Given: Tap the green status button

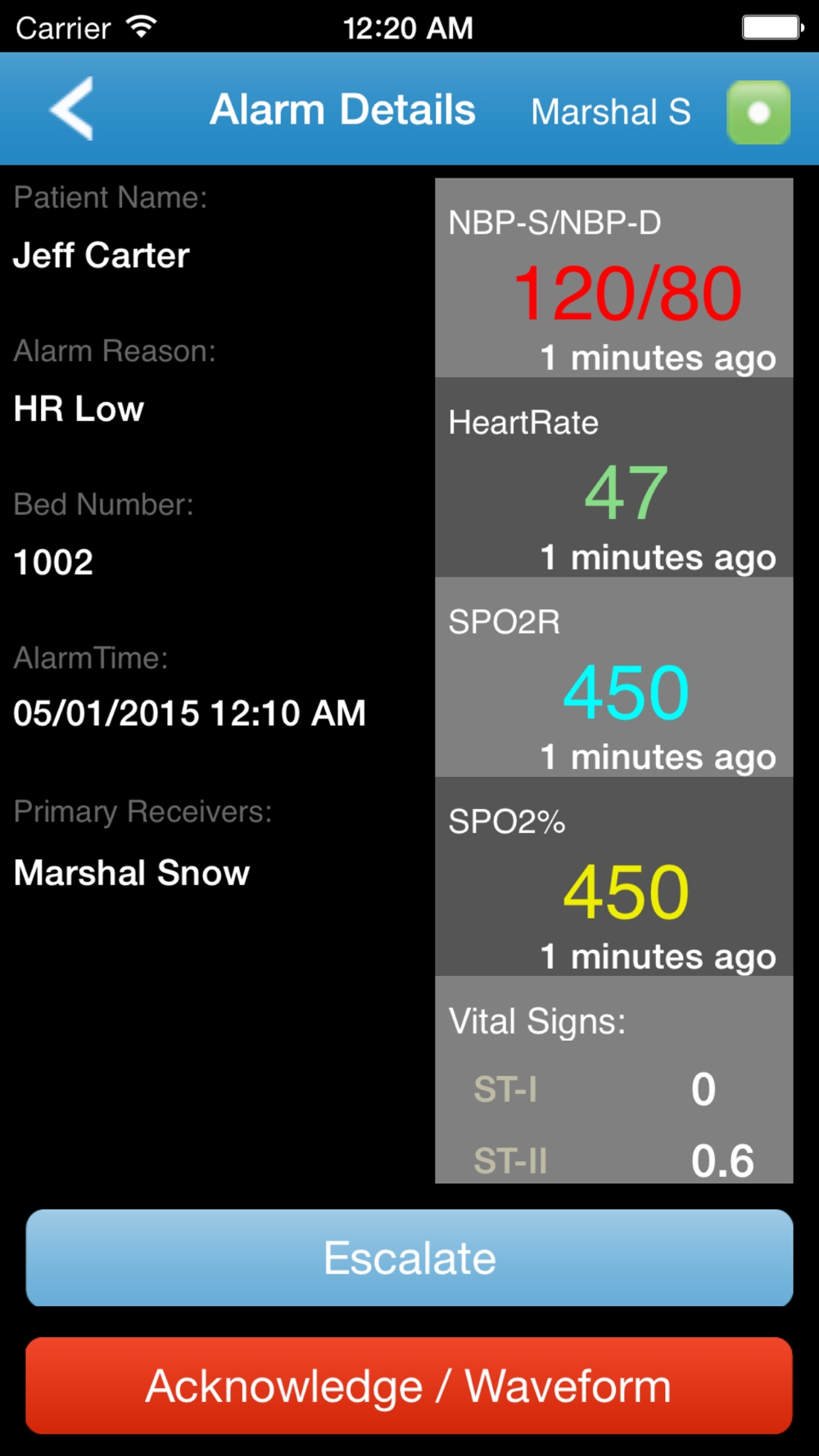Looking at the screenshot, I should pos(758,112).
